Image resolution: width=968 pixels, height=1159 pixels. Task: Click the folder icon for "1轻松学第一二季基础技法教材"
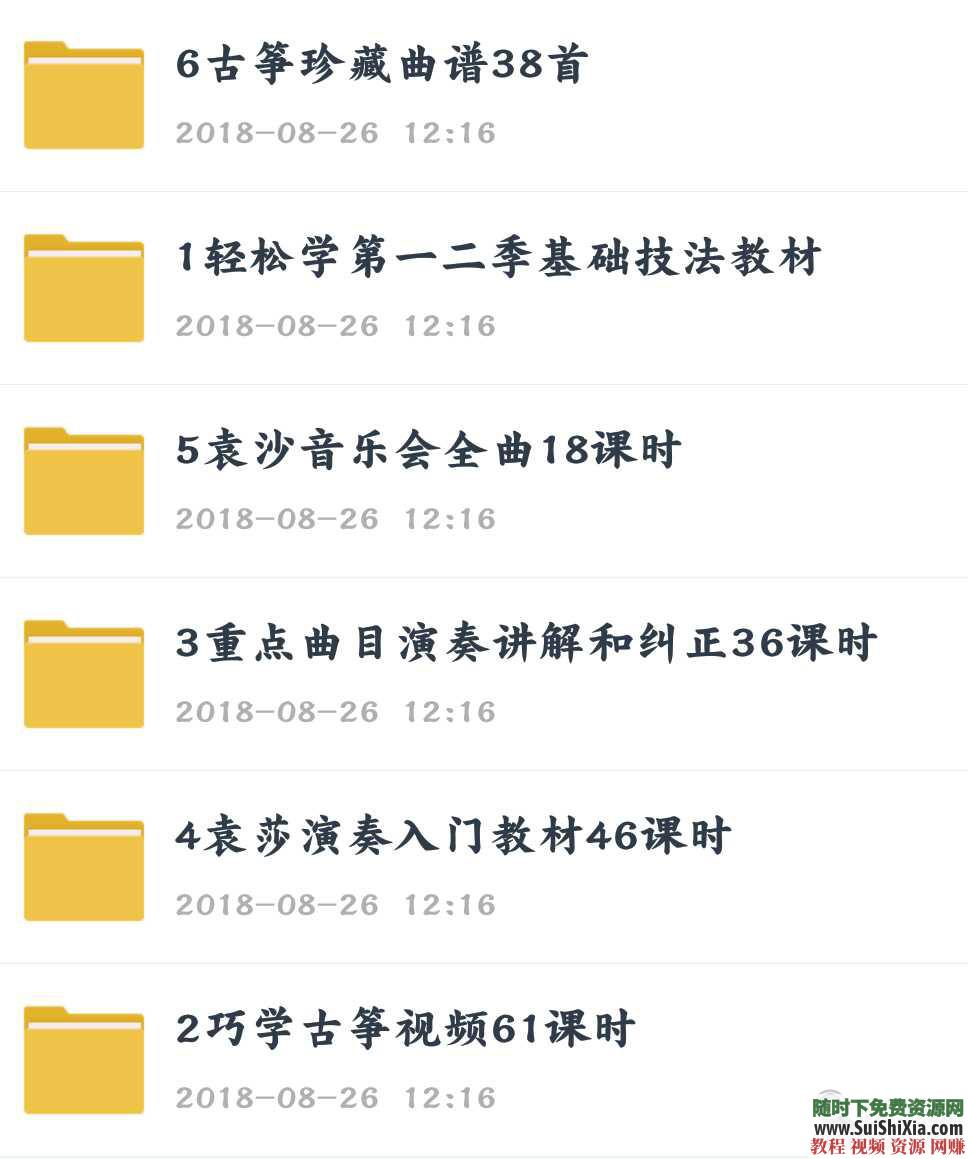83,287
